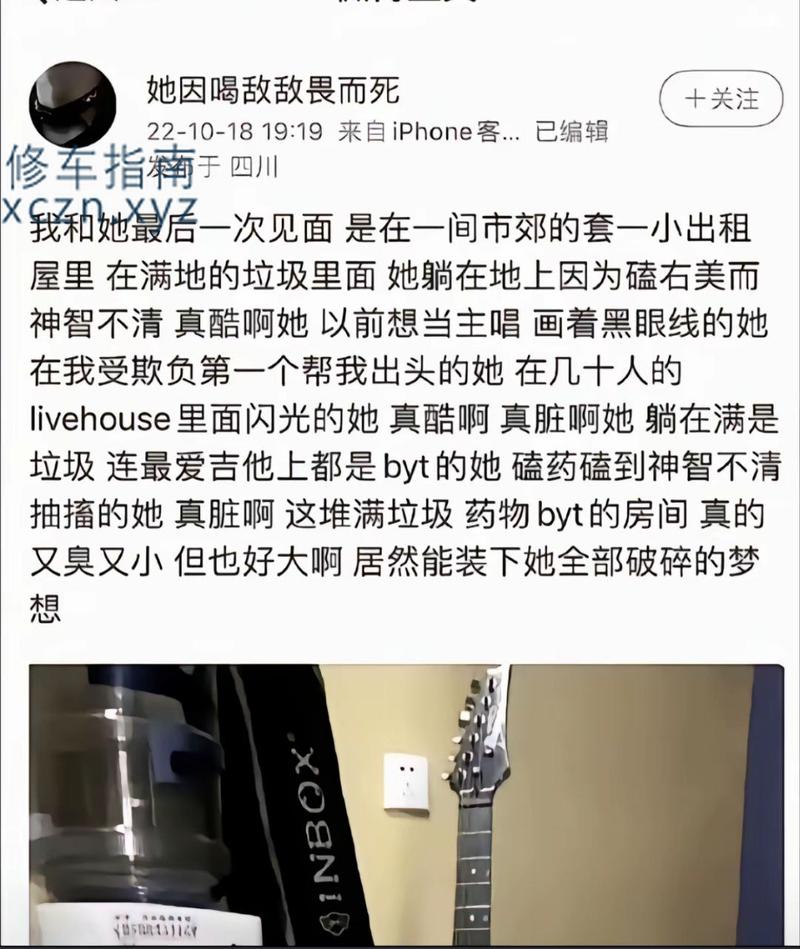Follow the post author with +关注

(720, 98)
